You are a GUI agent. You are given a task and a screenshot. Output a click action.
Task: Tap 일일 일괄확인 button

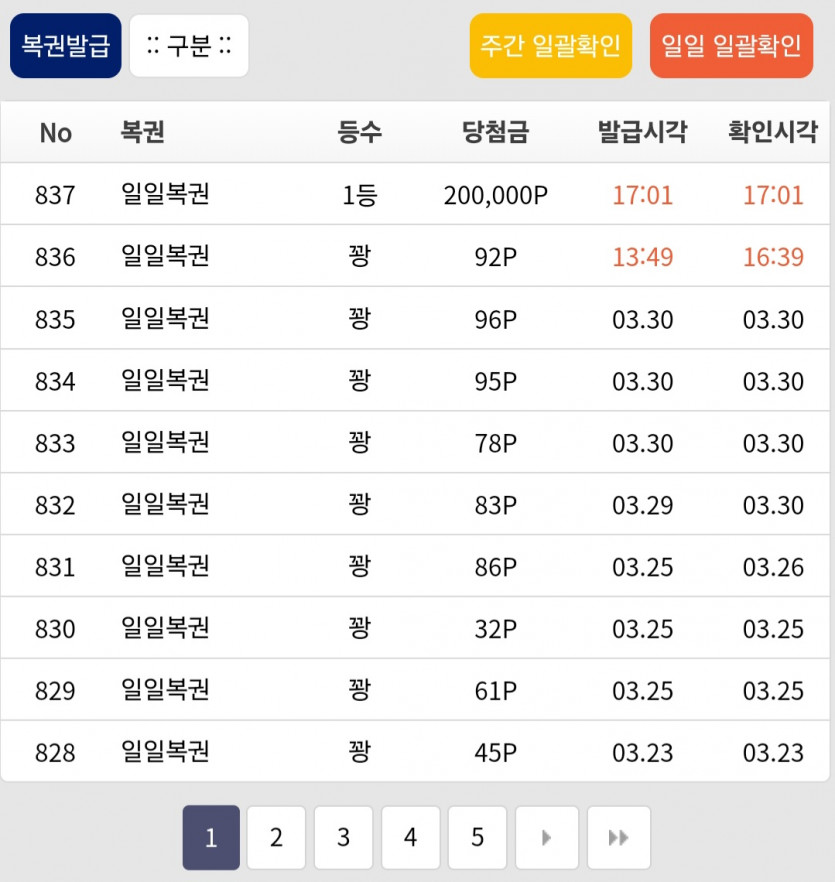731,46
